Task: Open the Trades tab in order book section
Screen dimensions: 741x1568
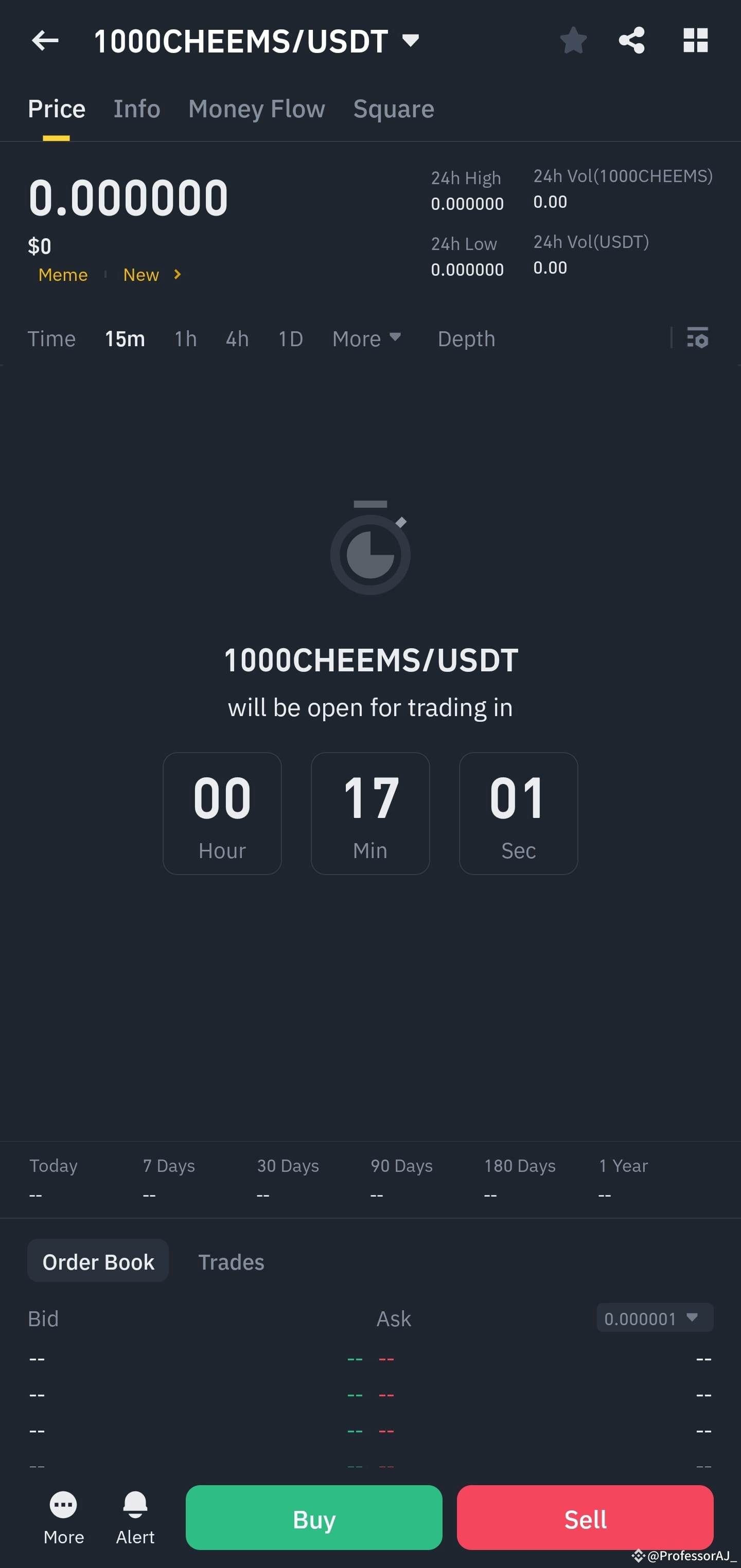Action: coord(231,1262)
